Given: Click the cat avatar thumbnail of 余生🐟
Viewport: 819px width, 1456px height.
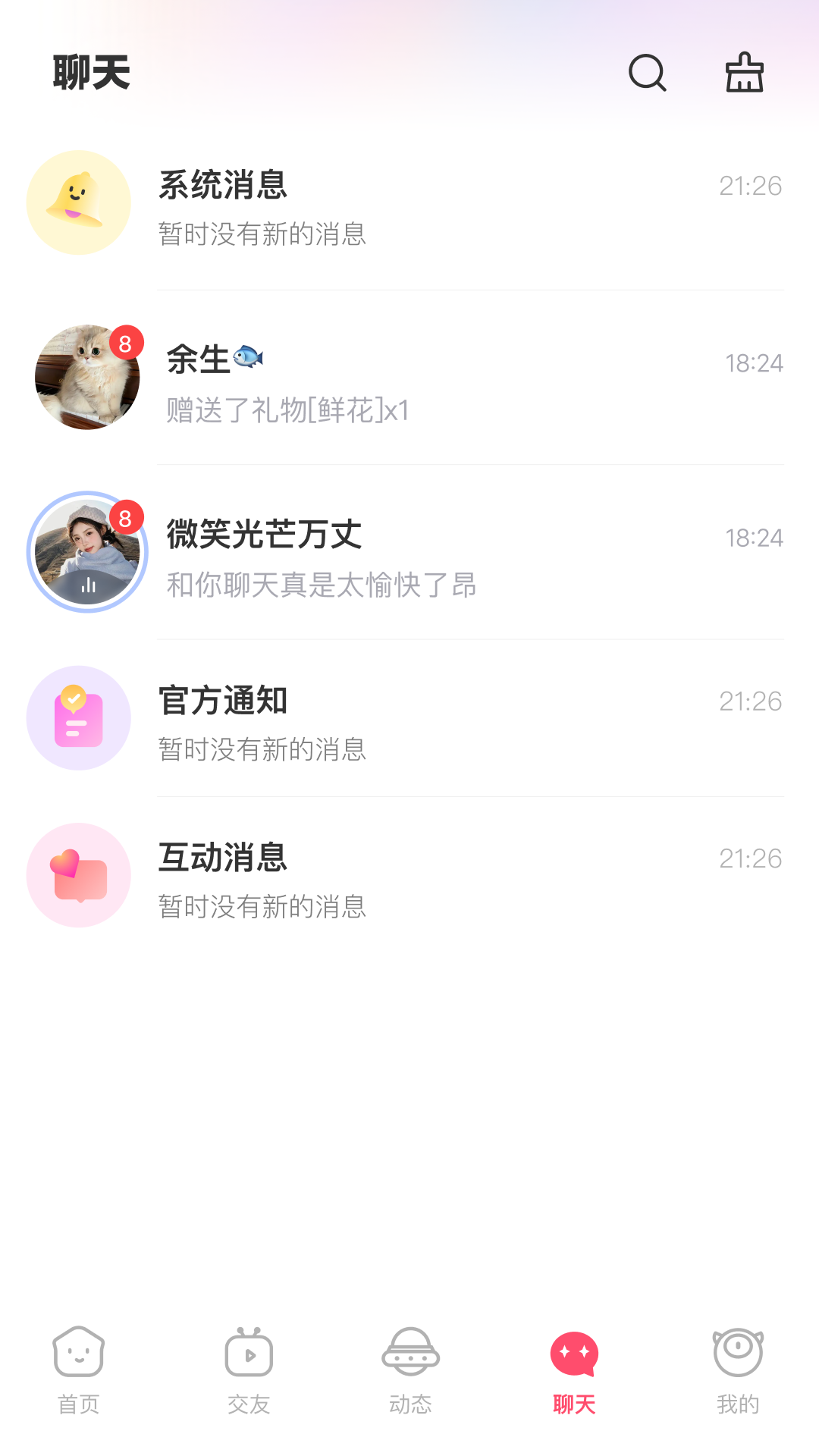Looking at the screenshot, I should click(x=86, y=377).
